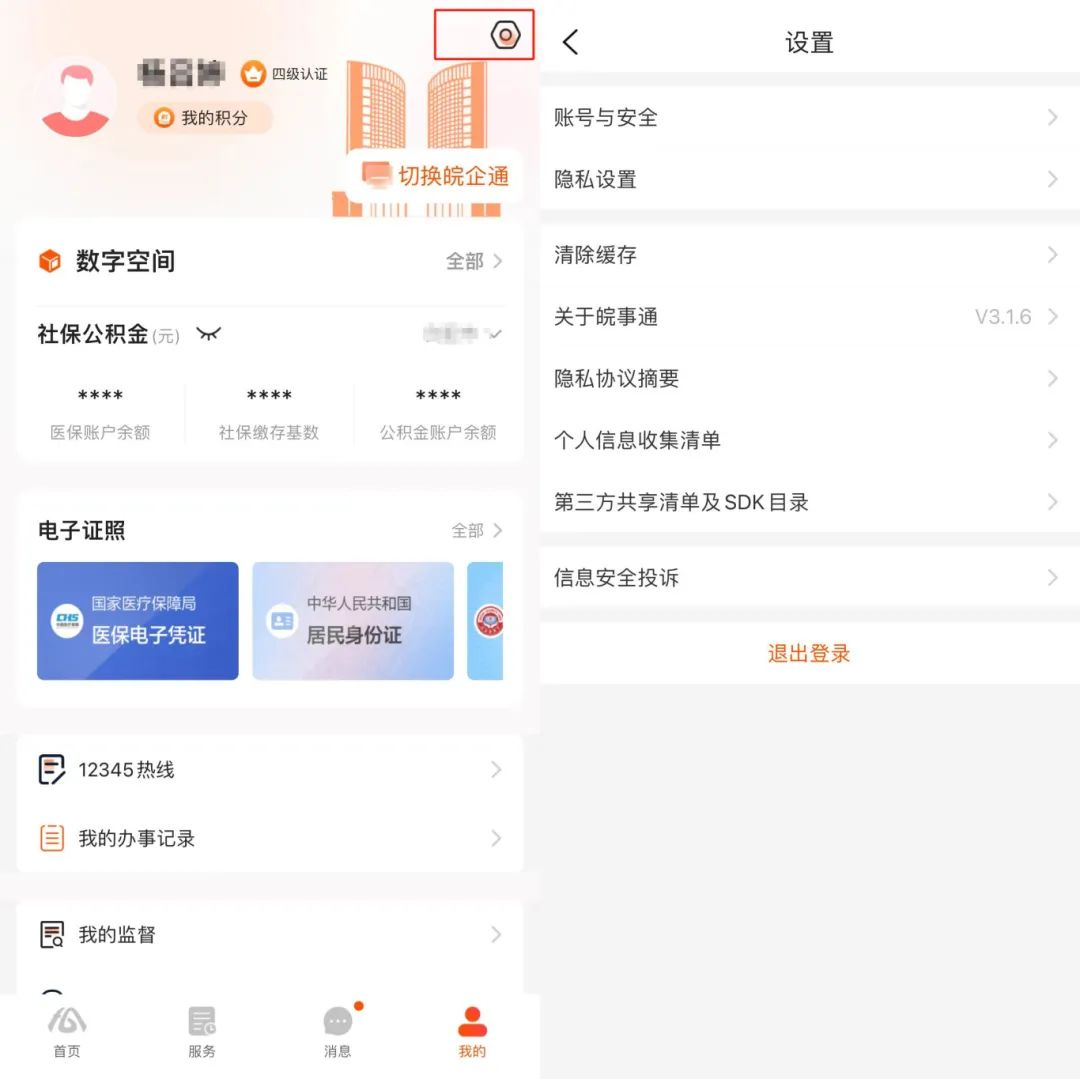This screenshot has height=1079, width=1080.
Task: Reveal hidden 社保公积金 balances with eye icon
Action: [208, 334]
